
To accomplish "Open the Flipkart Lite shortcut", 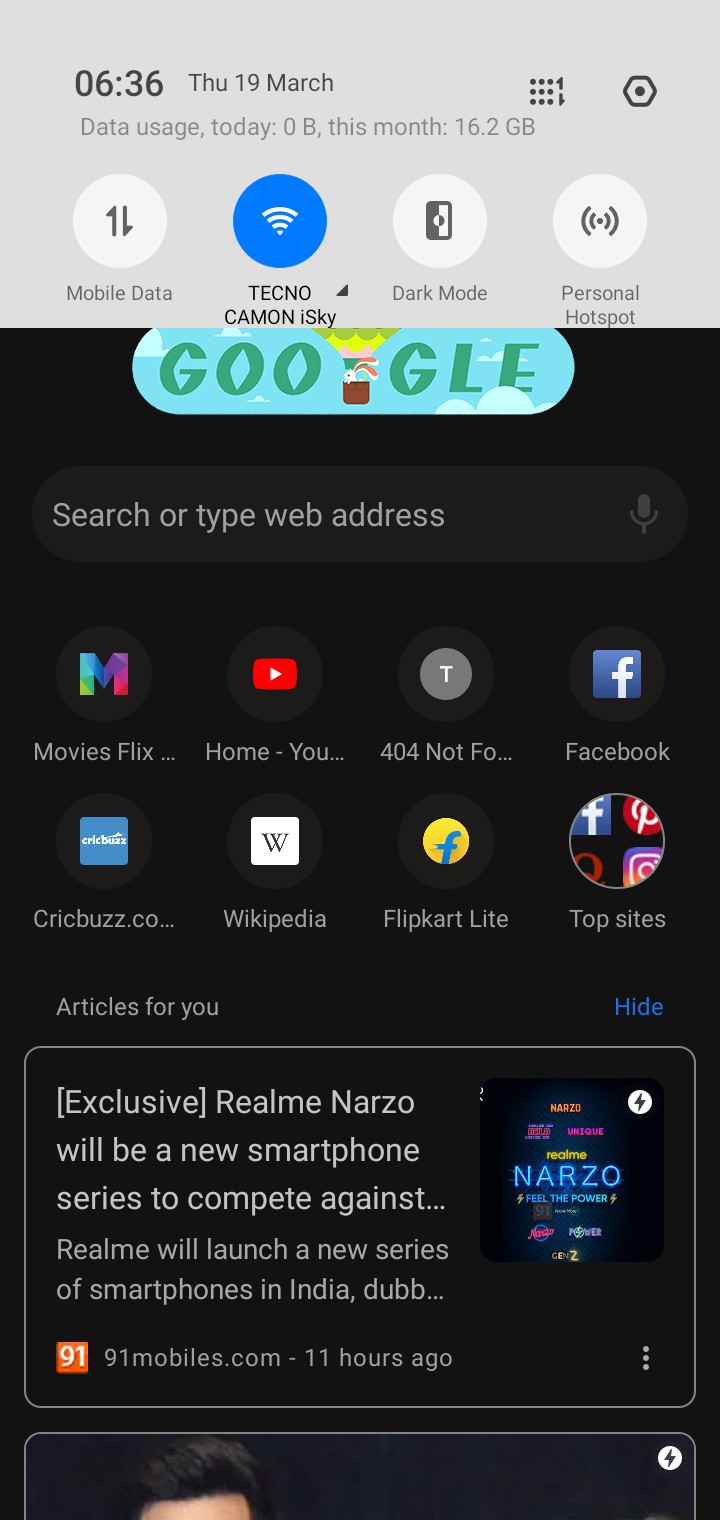I will tap(445, 840).
